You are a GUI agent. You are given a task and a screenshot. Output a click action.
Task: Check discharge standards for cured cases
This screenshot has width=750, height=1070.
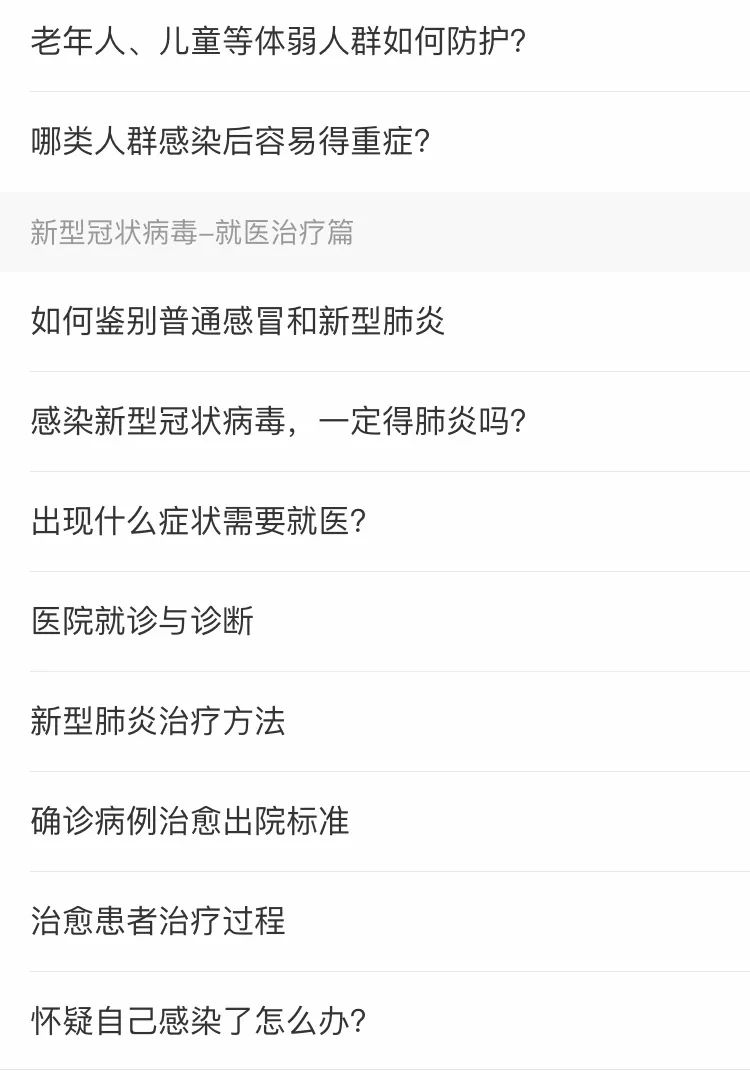[x=190, y=822]
